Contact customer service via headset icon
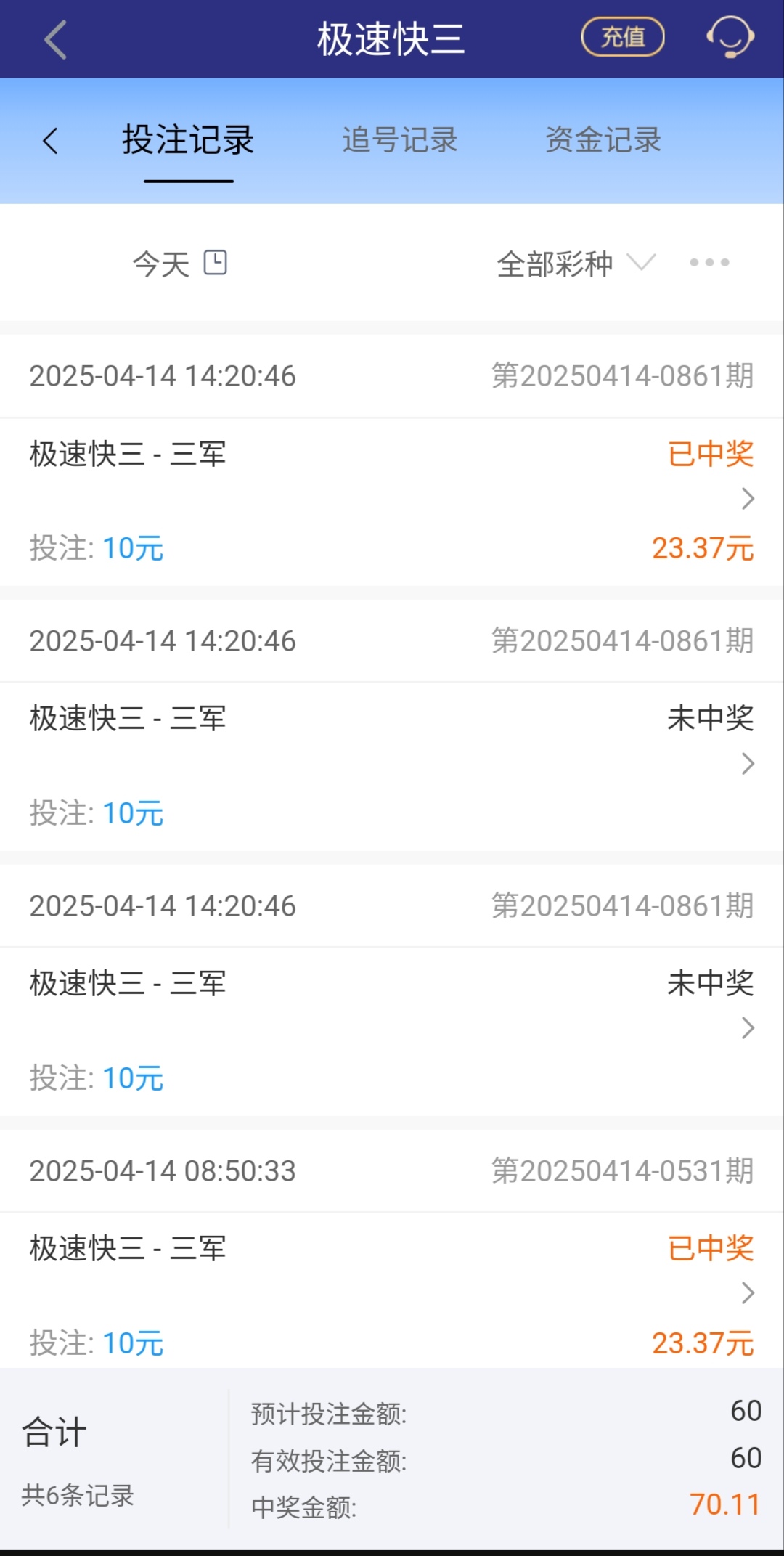Screen dimensions: 784x1556 730,37
